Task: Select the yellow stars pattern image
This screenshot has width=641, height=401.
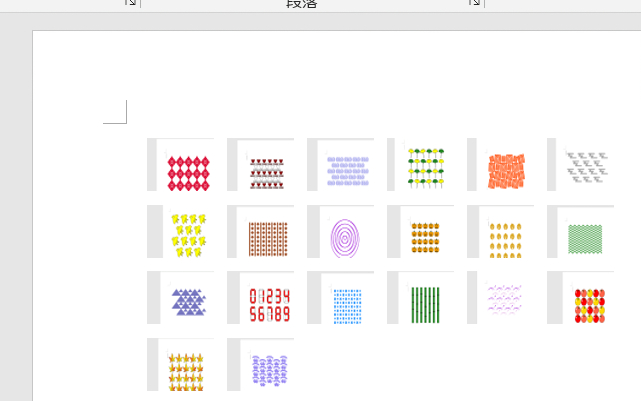Action: (189, 236)
